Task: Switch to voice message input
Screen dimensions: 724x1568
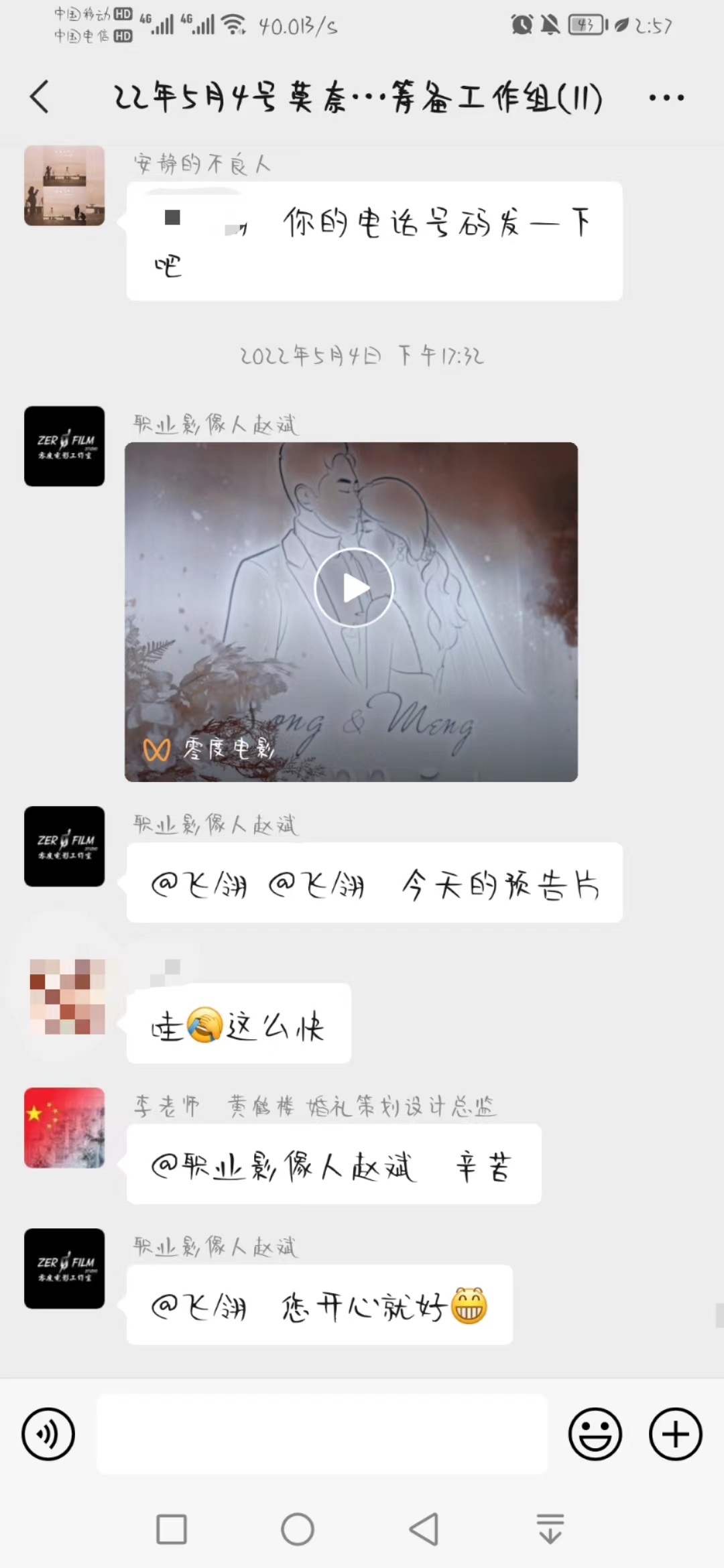Action: coord(48,1434)
